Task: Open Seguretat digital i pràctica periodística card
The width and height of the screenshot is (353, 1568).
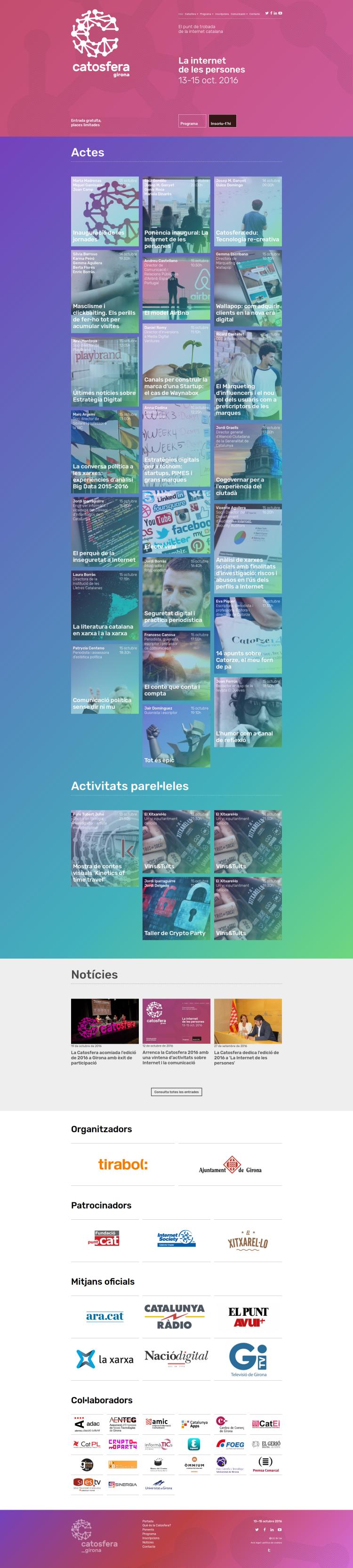Action: pos(176,592)
